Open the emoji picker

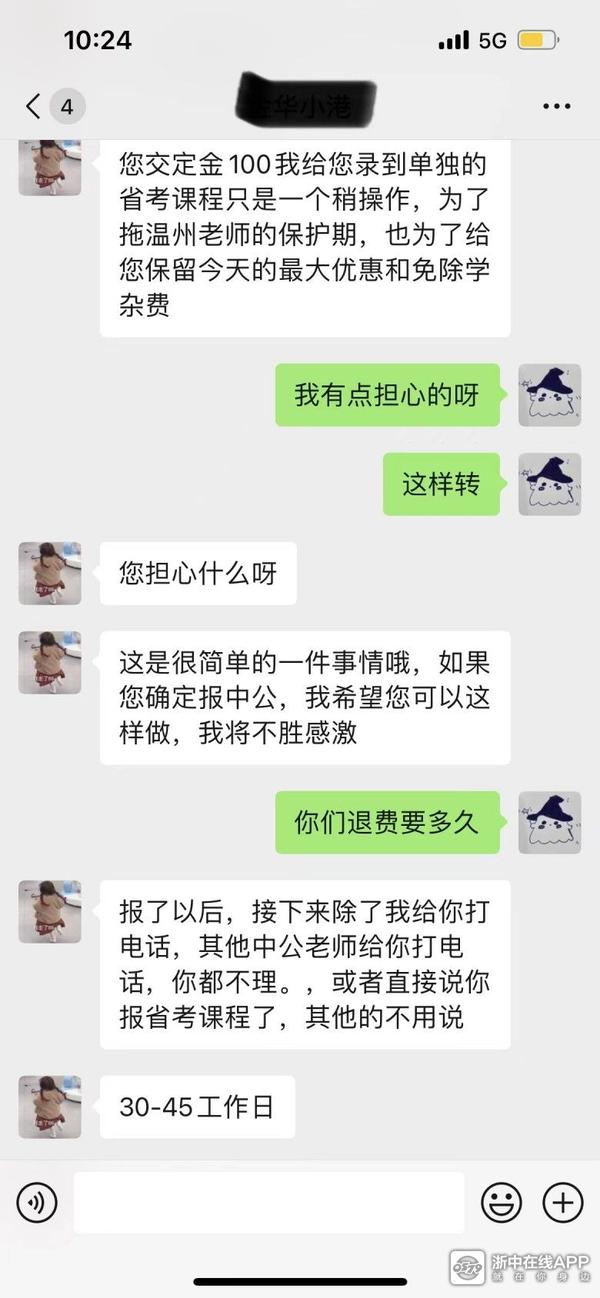coord(501,1201)
